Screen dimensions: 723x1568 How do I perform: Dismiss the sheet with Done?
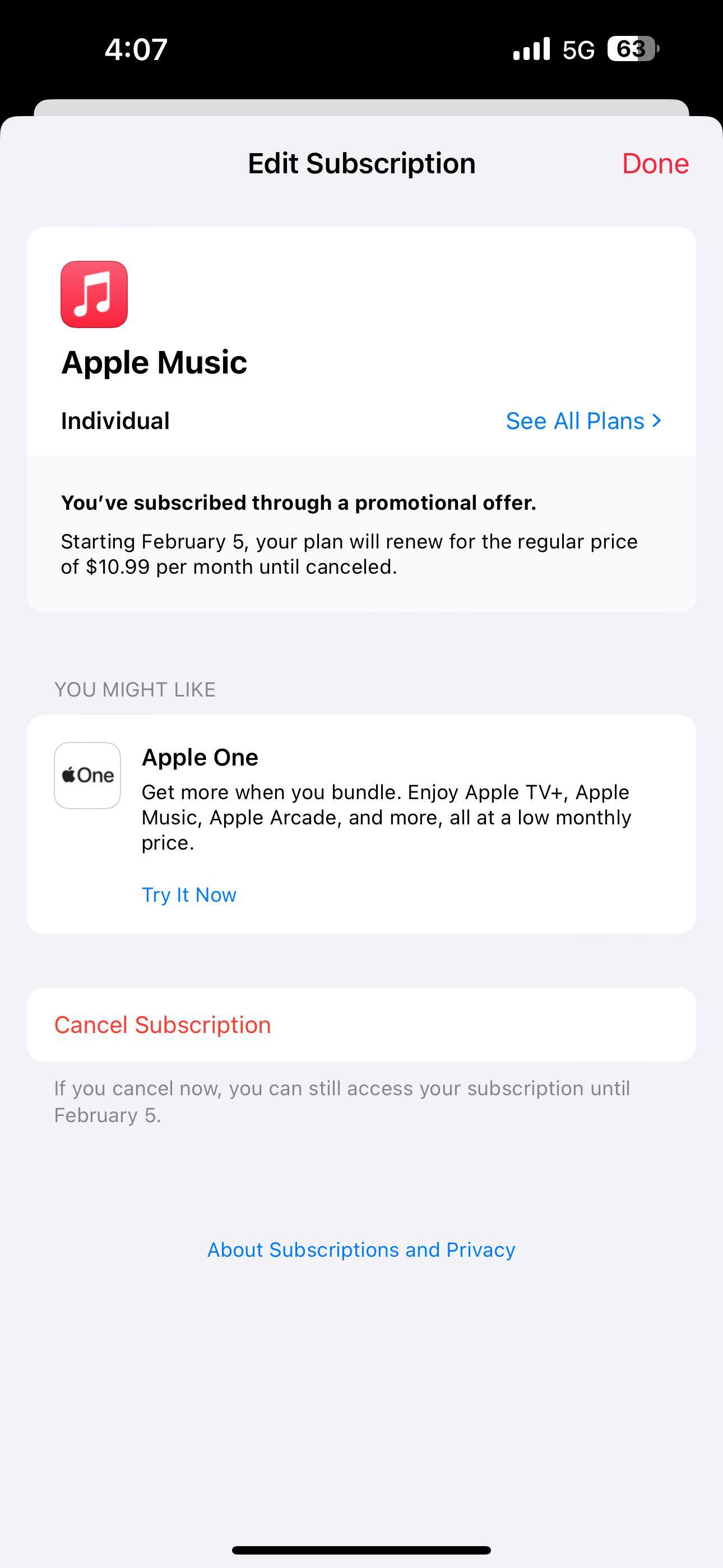pyautogui.click(x=654, y=163)
